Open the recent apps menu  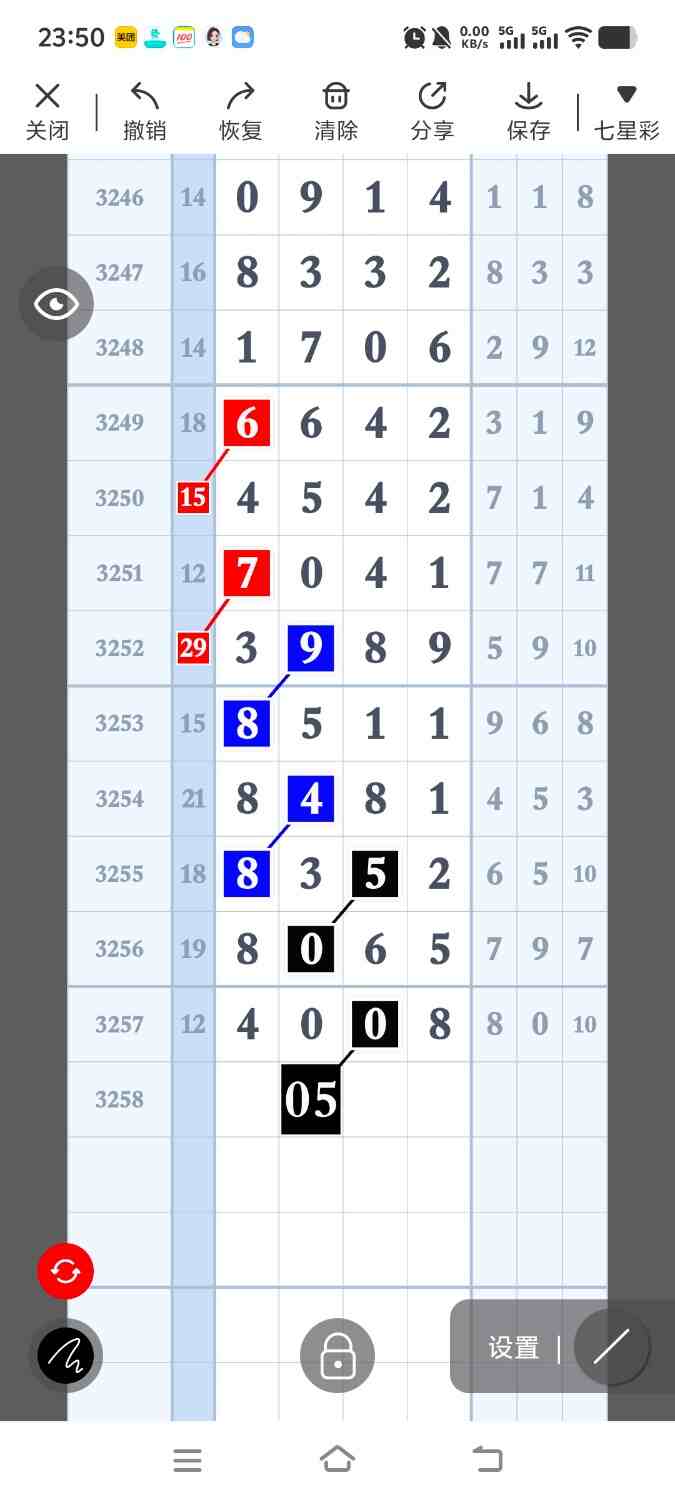click(187, 1460)
